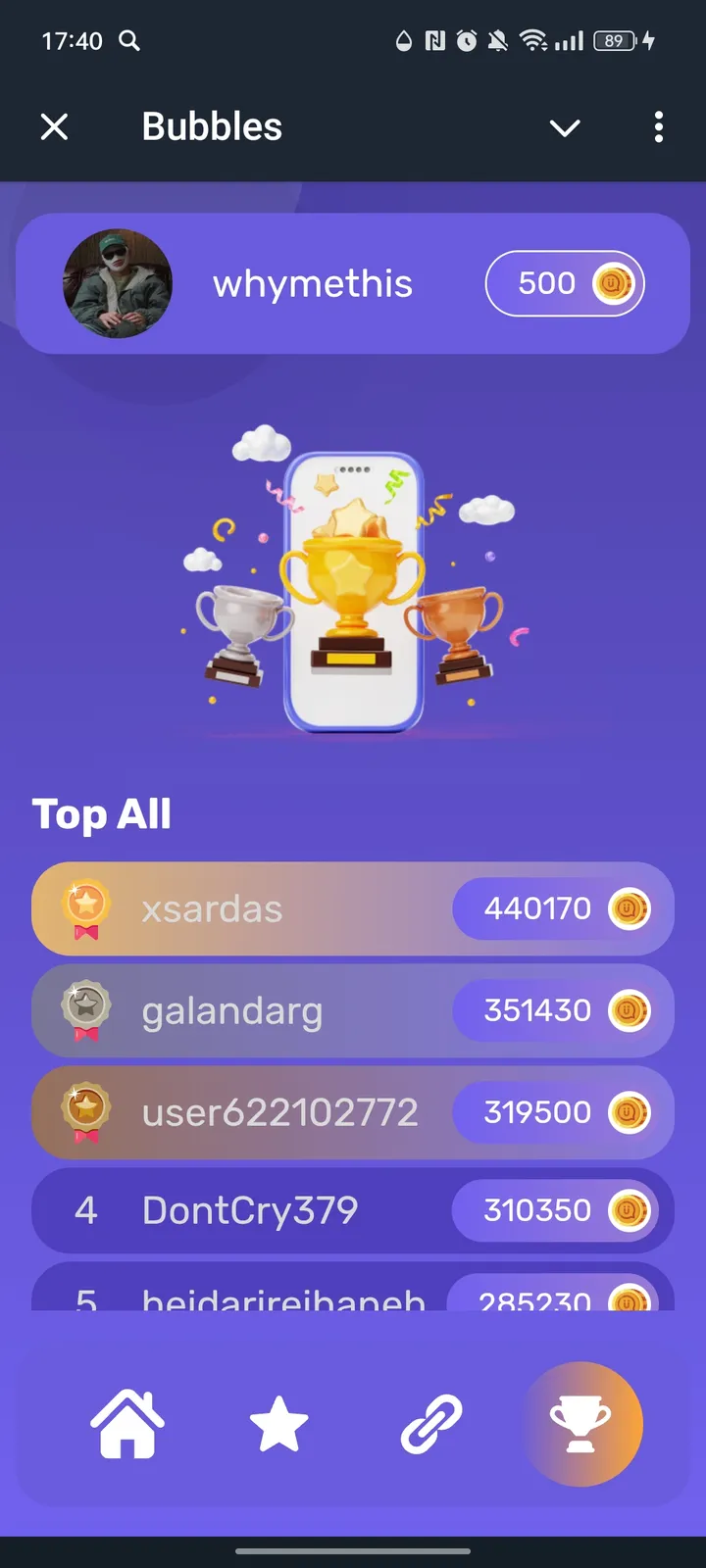Tap the 500 coin balance button
Viewport: 706px width, 1568px height.
[564, 283]
